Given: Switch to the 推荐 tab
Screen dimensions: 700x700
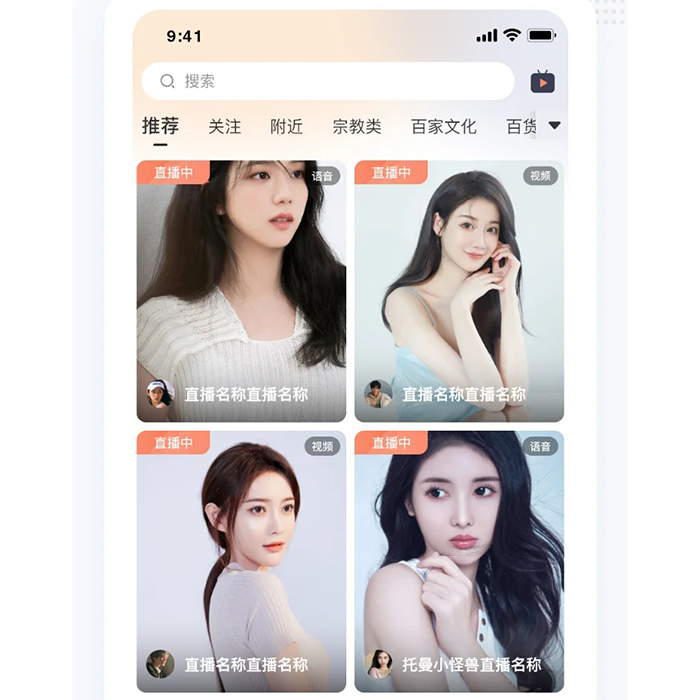Looking at the screenshot, I should [x=160, y=127].
